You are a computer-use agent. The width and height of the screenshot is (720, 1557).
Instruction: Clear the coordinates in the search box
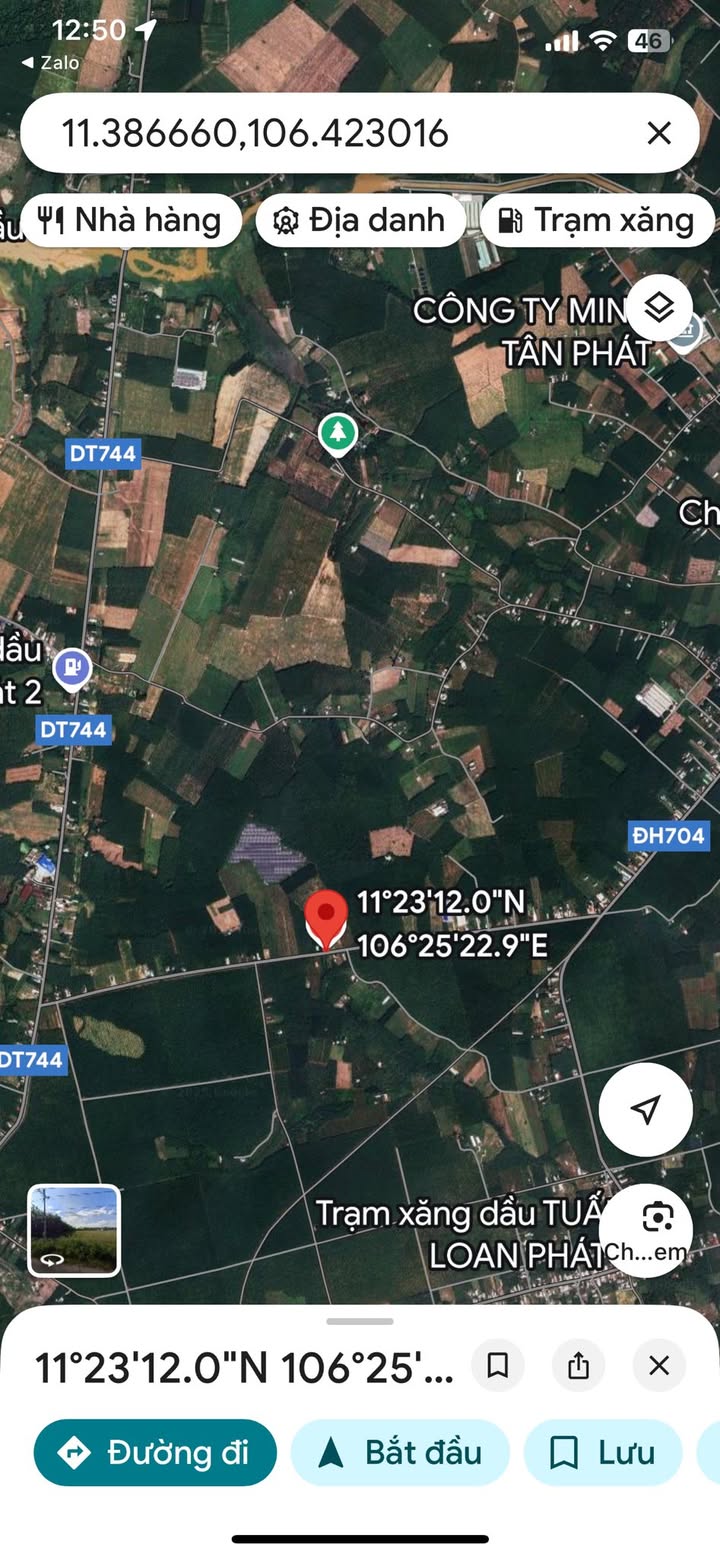[x=658, y=133]
